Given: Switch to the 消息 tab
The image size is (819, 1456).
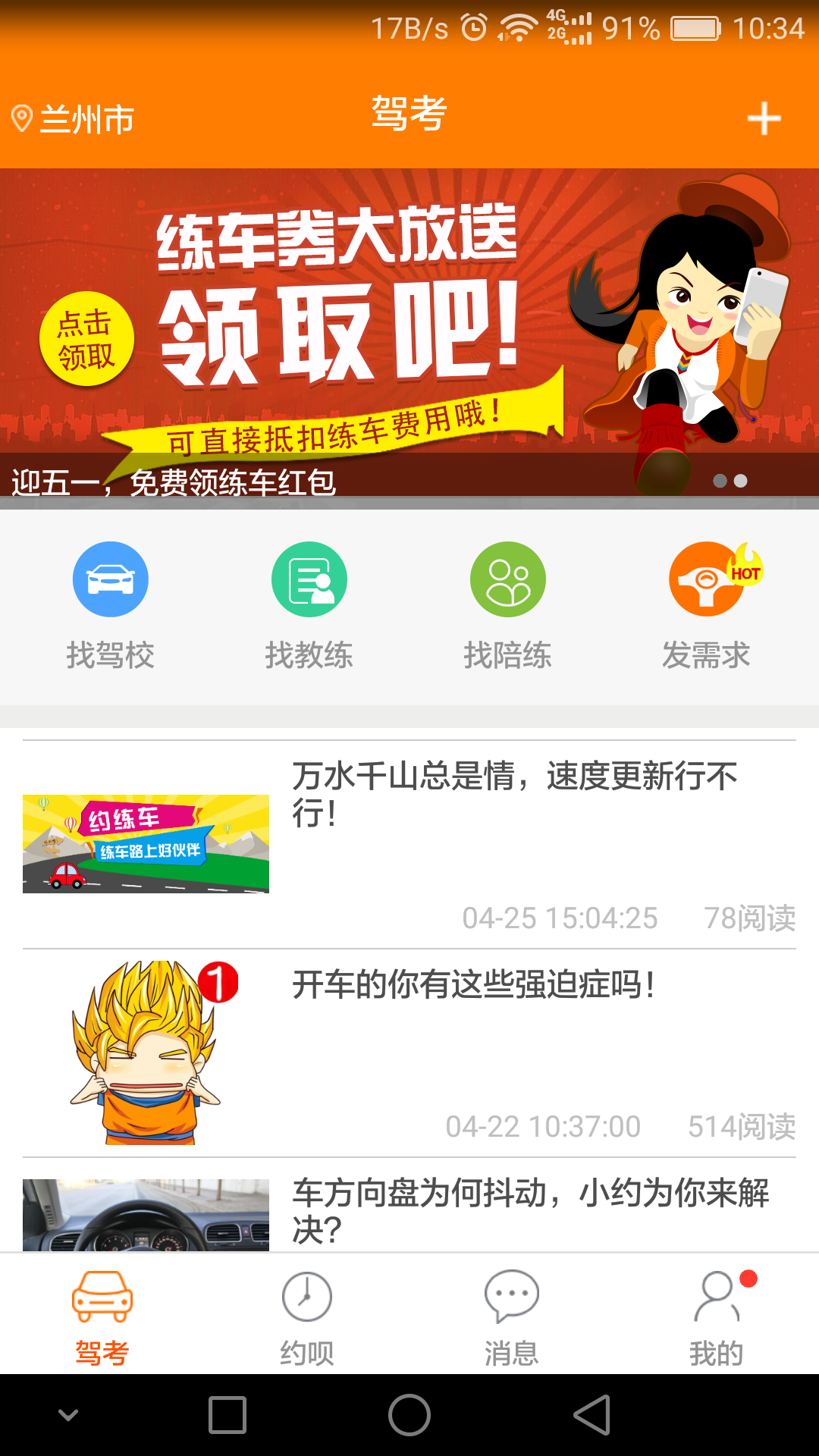Looking at the screenshot, I should [512, 1317].
